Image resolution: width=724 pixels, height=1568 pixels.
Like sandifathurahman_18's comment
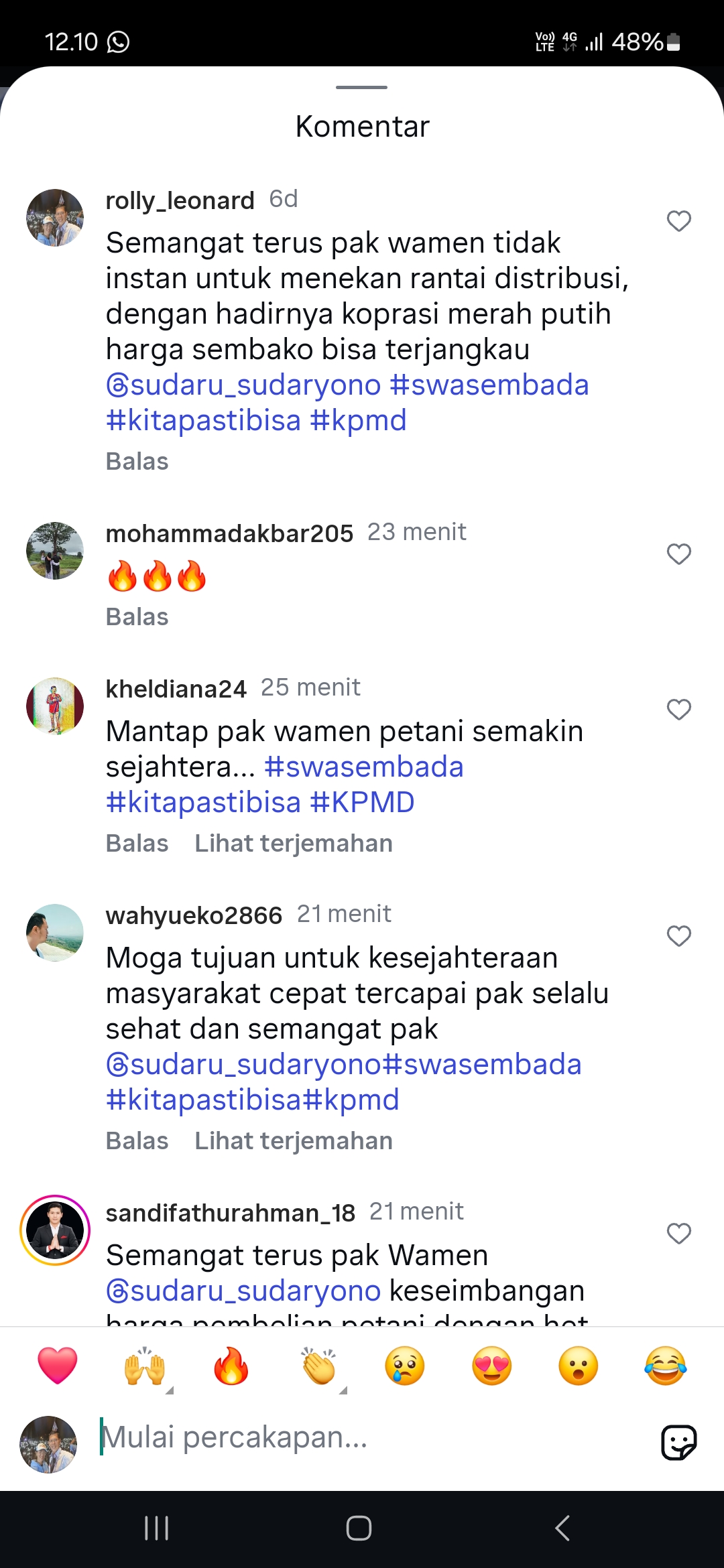point(678,1233)
